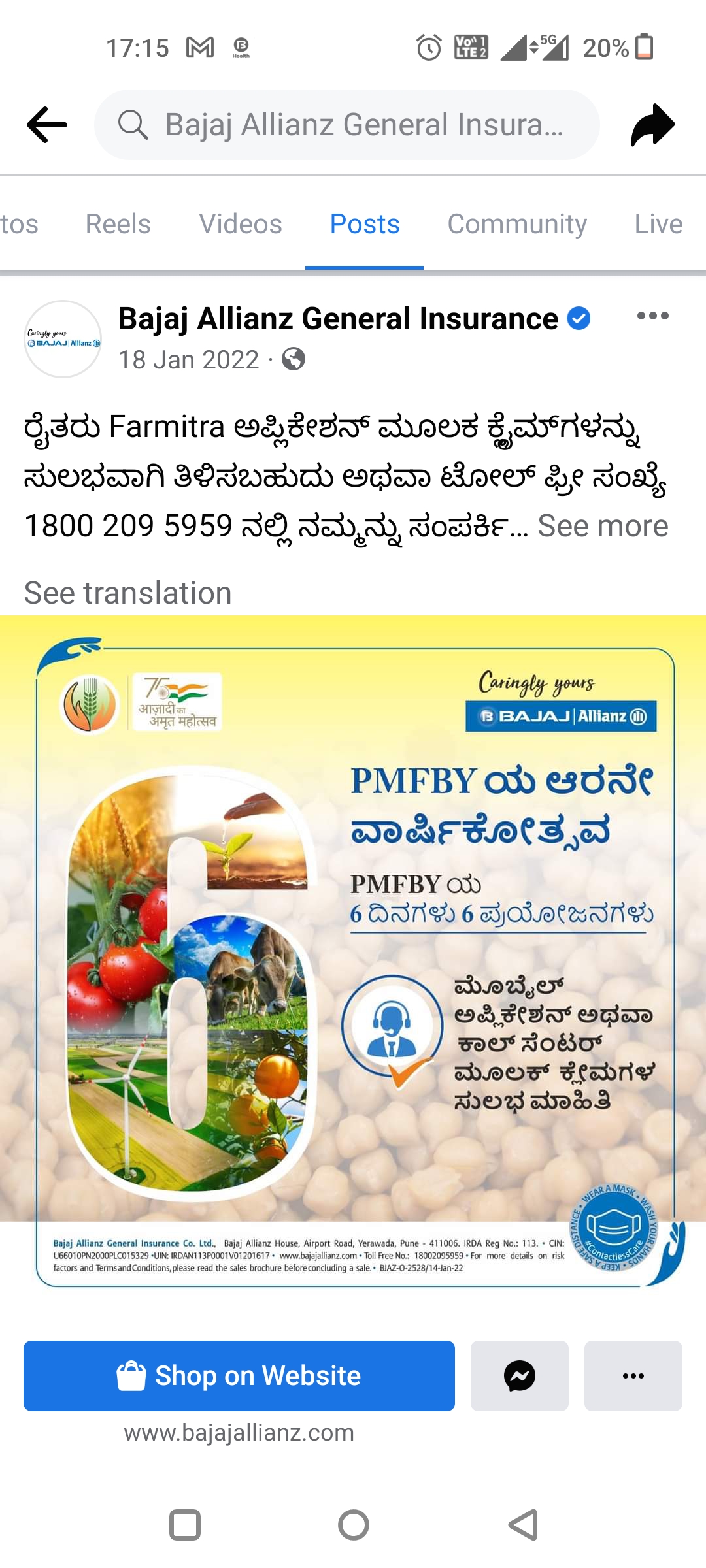Open the post's three-dot options menu
The width and height of the screenshot is (706, 1568).
click(652, 316)
